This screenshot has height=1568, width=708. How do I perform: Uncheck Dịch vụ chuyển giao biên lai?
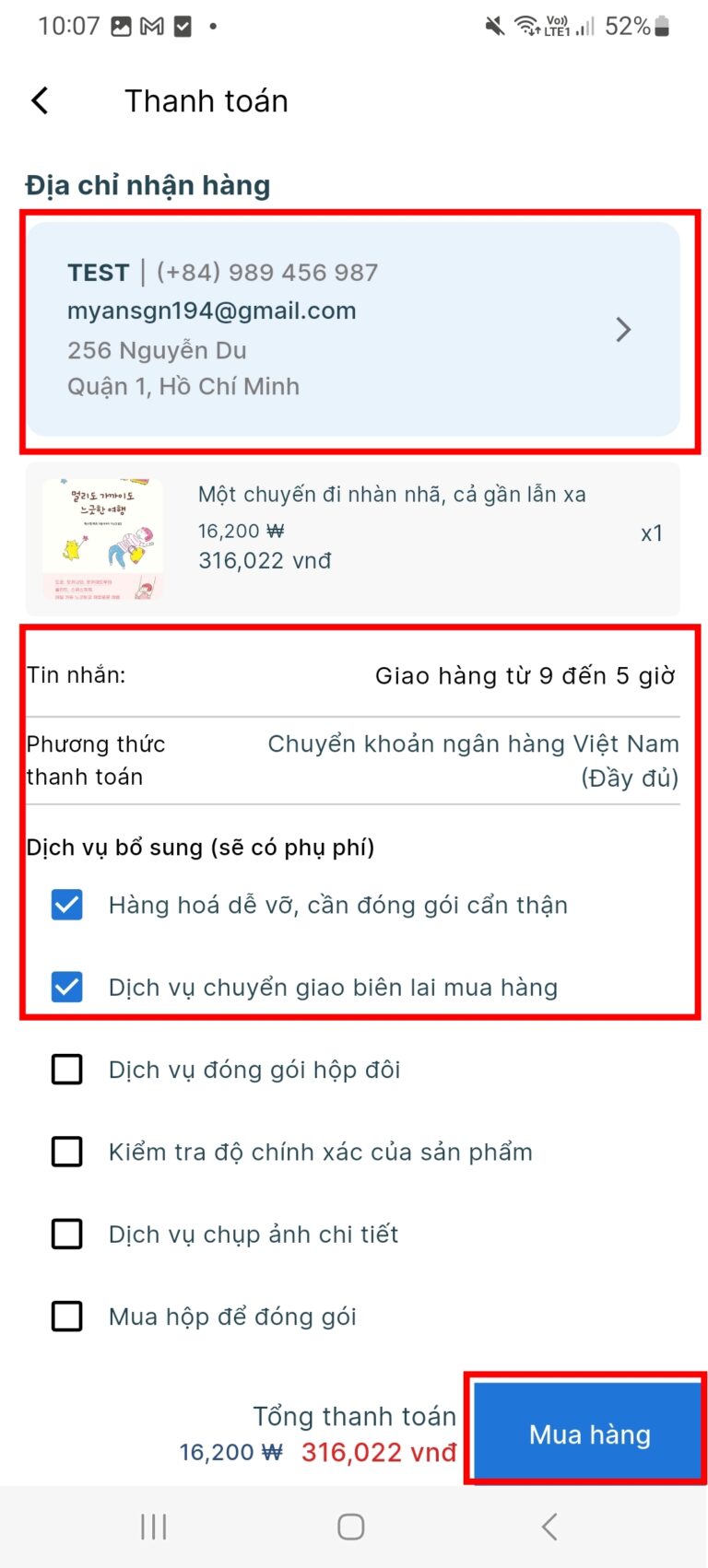coord(67,987)
